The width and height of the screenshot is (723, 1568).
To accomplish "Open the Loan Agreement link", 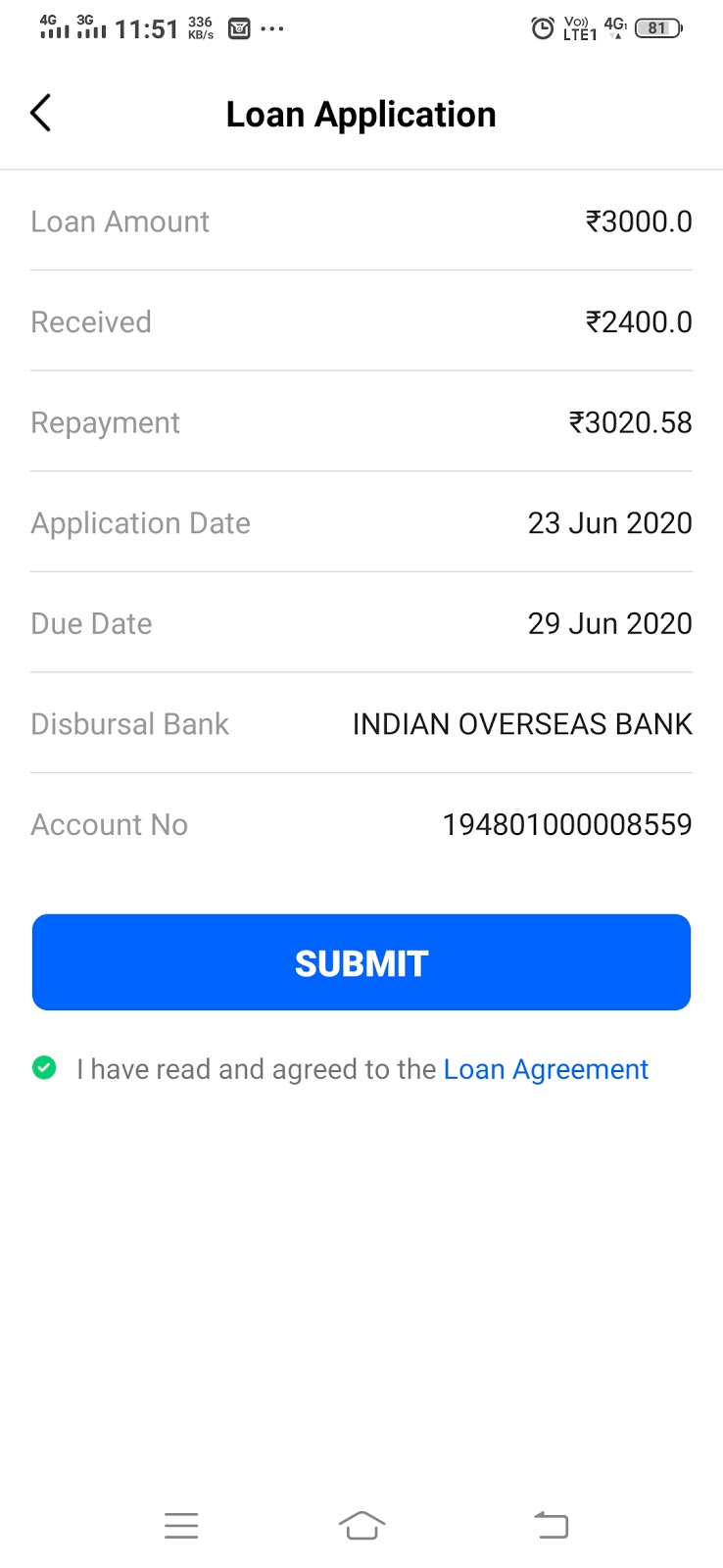I will tap(546, 1069).
